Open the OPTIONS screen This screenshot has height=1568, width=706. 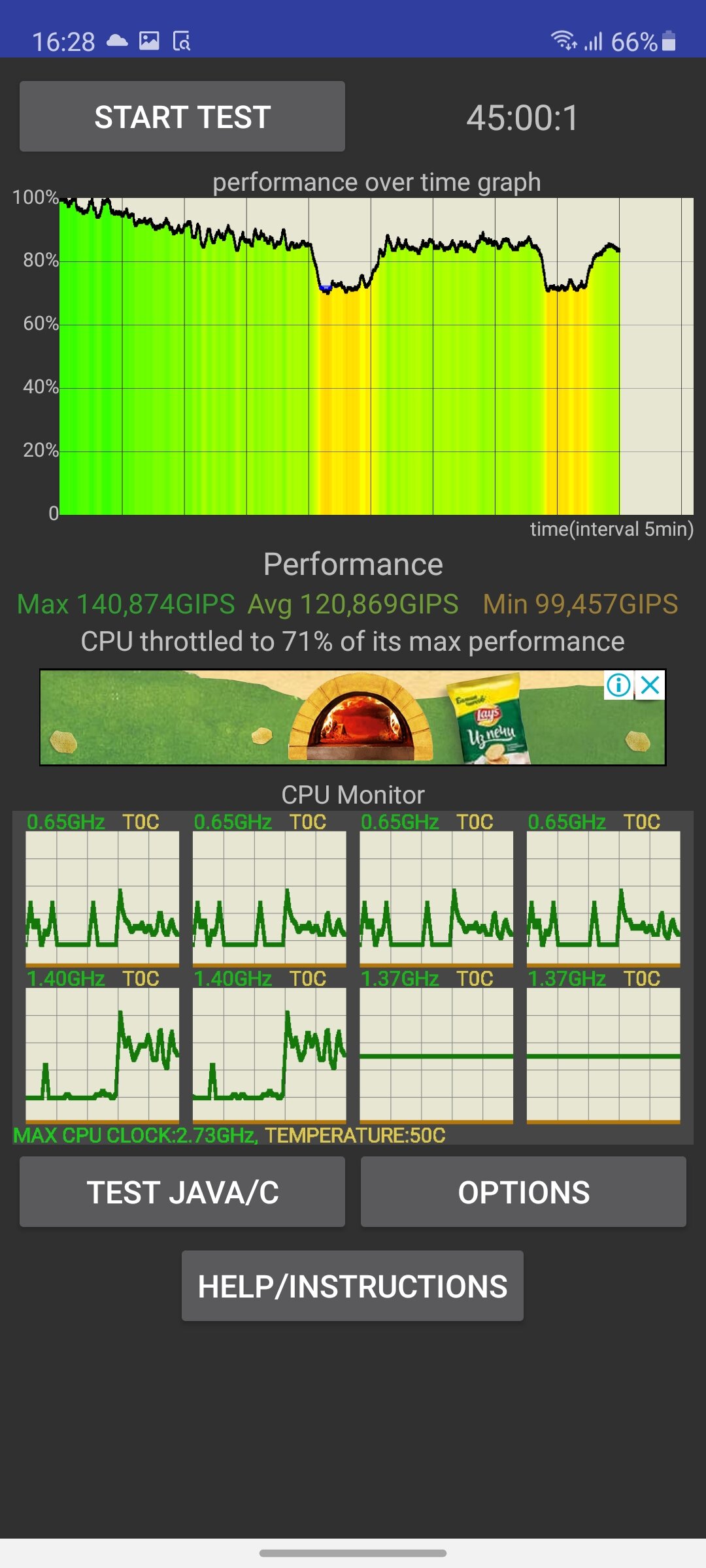coord(524,1192)
